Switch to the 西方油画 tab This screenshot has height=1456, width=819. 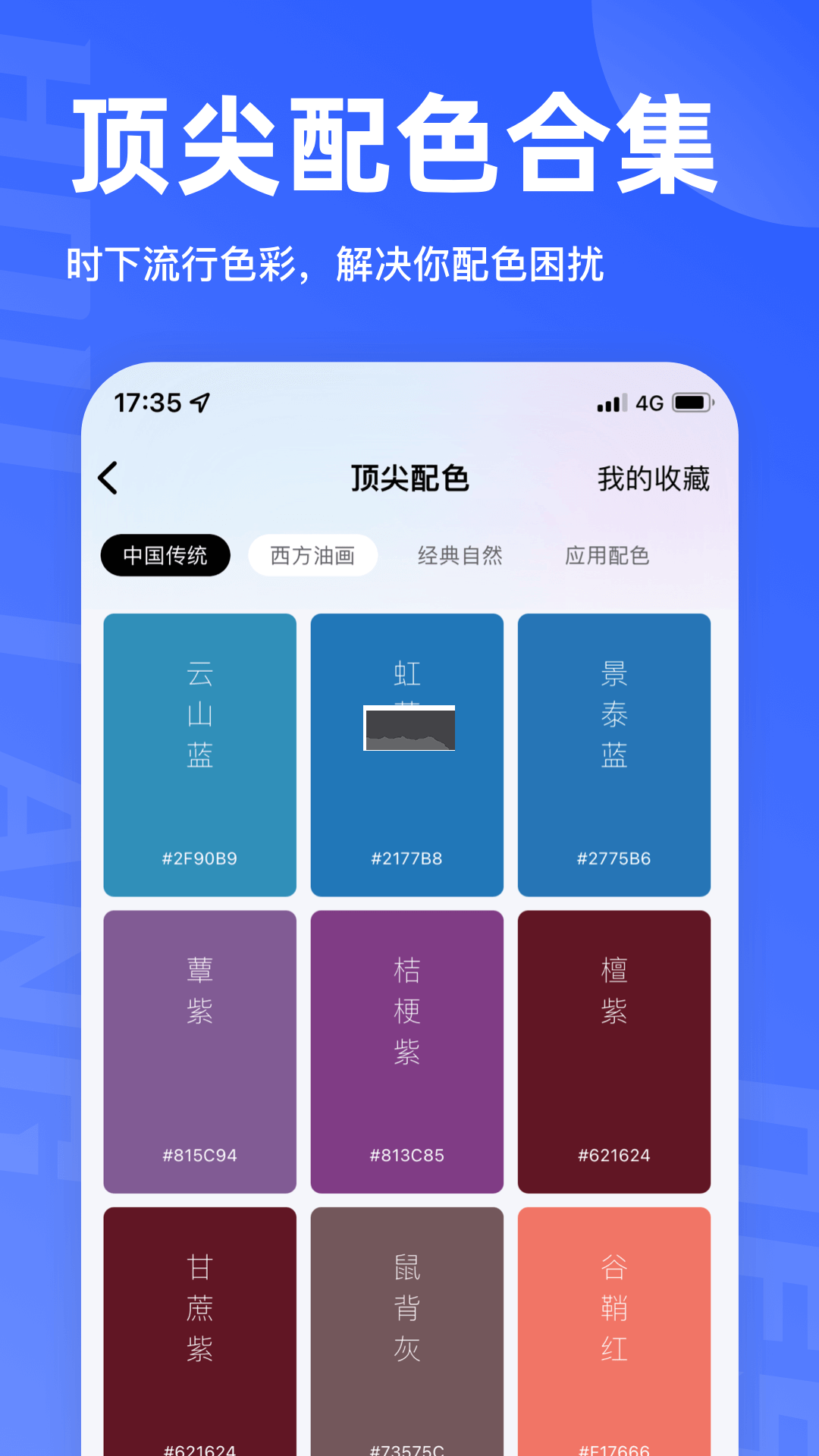pyautogui.click(x=312, y=555)
